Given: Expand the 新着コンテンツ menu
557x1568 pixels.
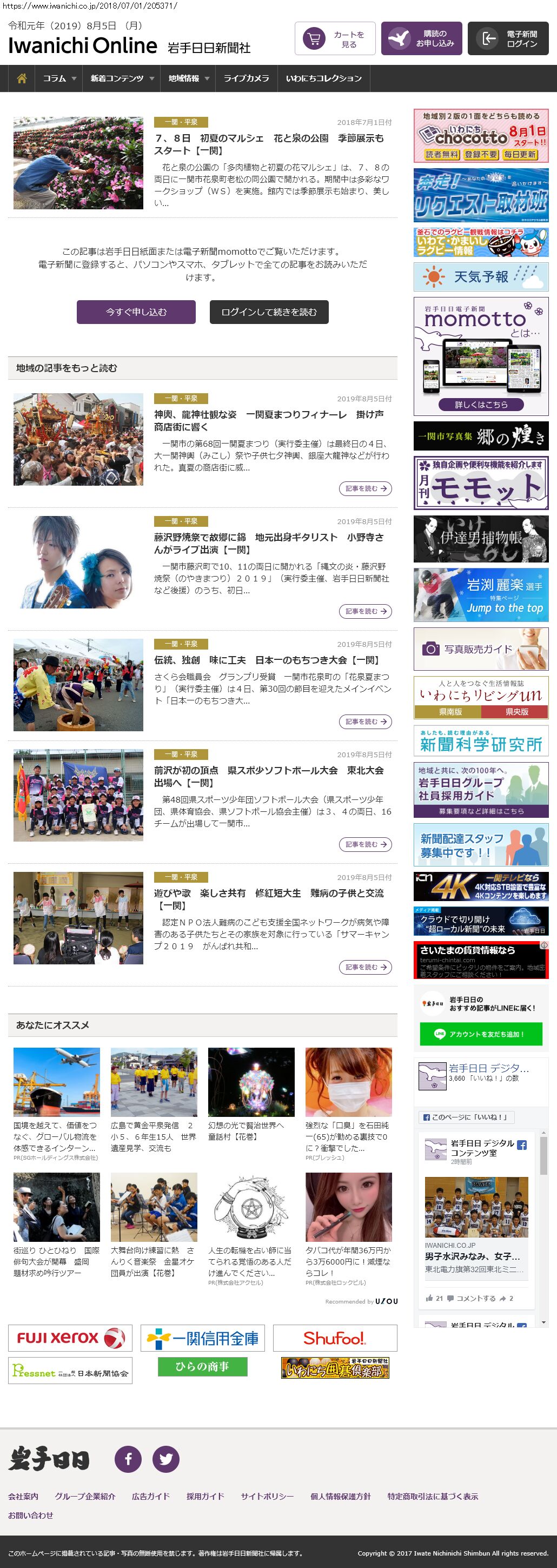Looking at the screenshot, I should click(122, 78).
